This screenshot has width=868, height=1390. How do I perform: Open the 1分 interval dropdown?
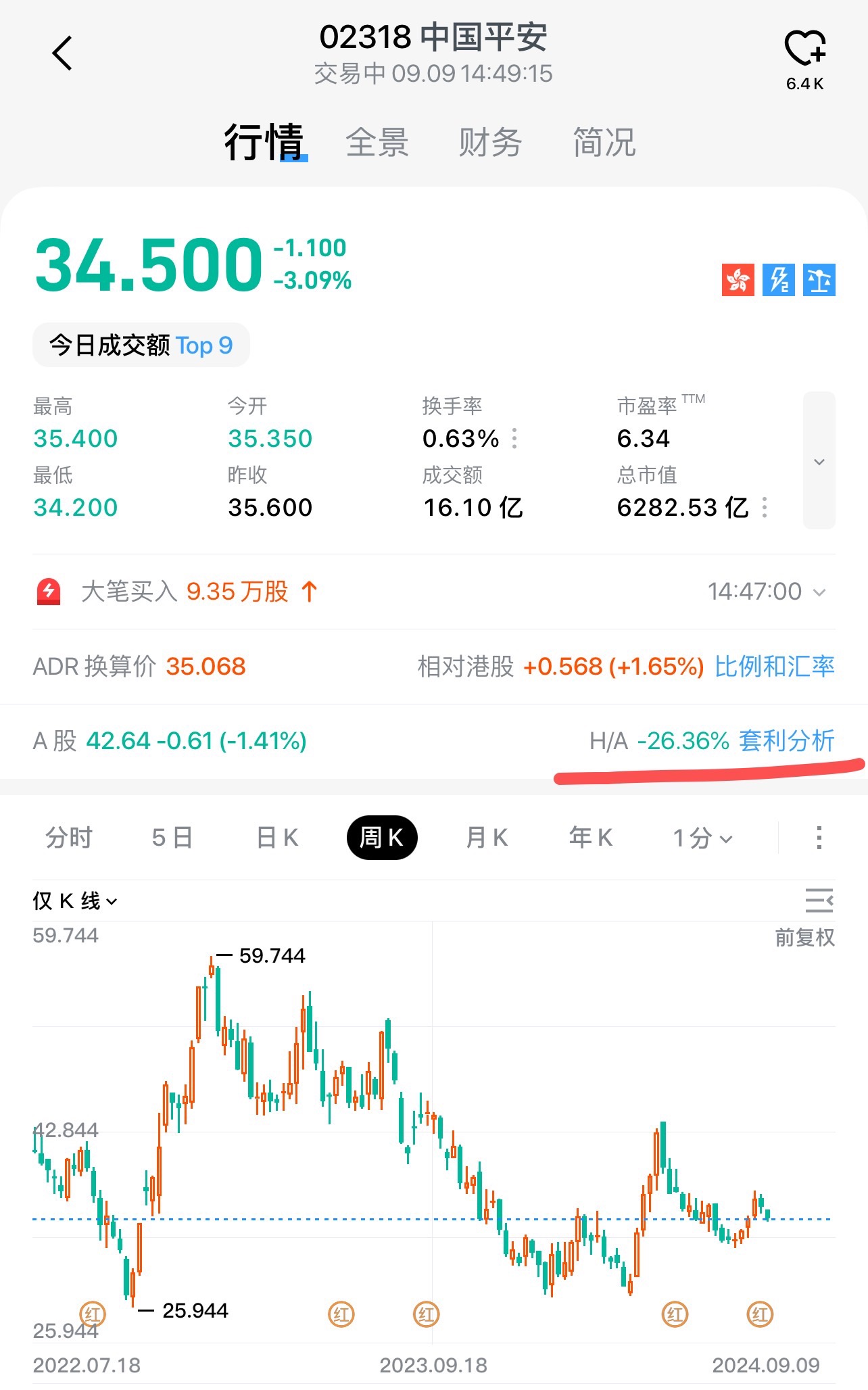702,838
